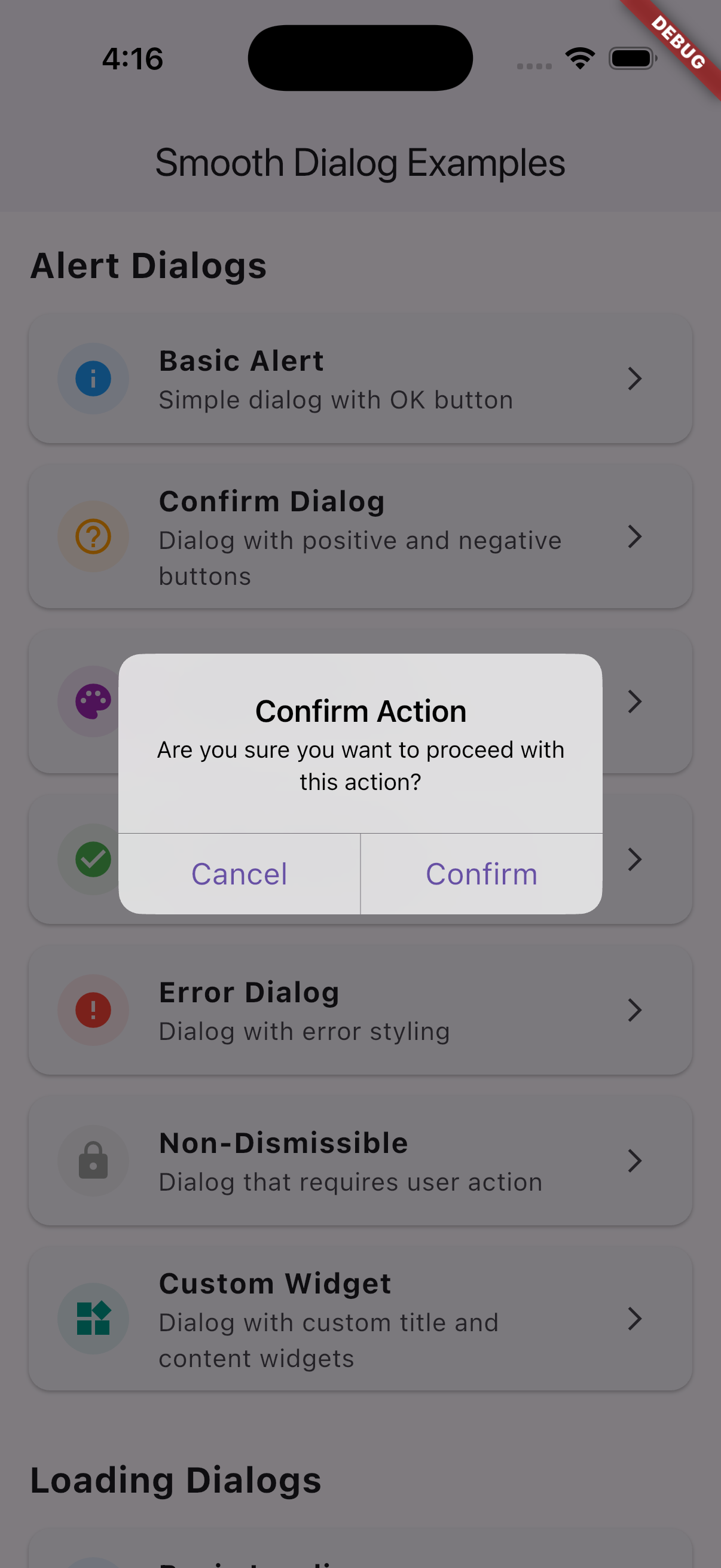
Task: Tap the purple palette icon
Action: click(93, 701)
